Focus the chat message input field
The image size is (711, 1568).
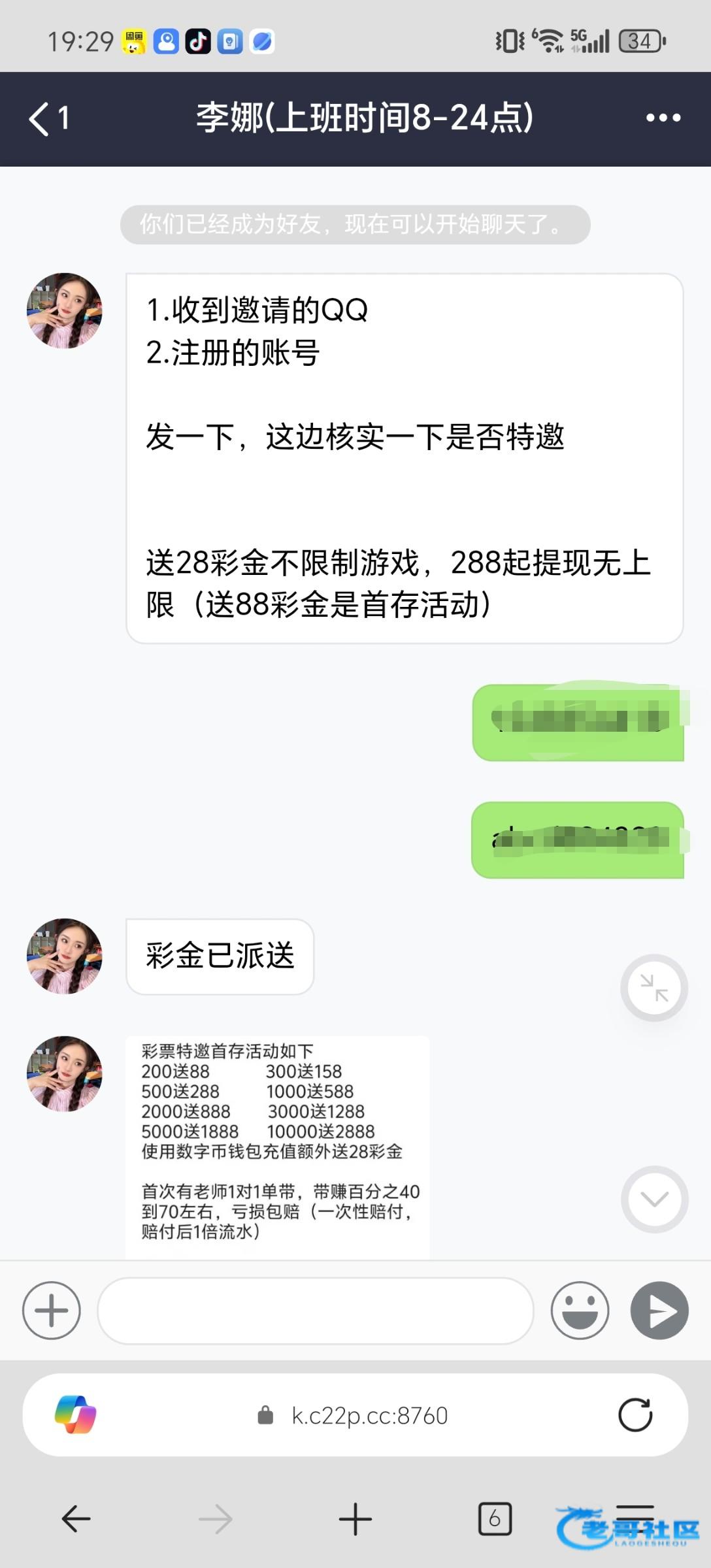coord(315,1311)
